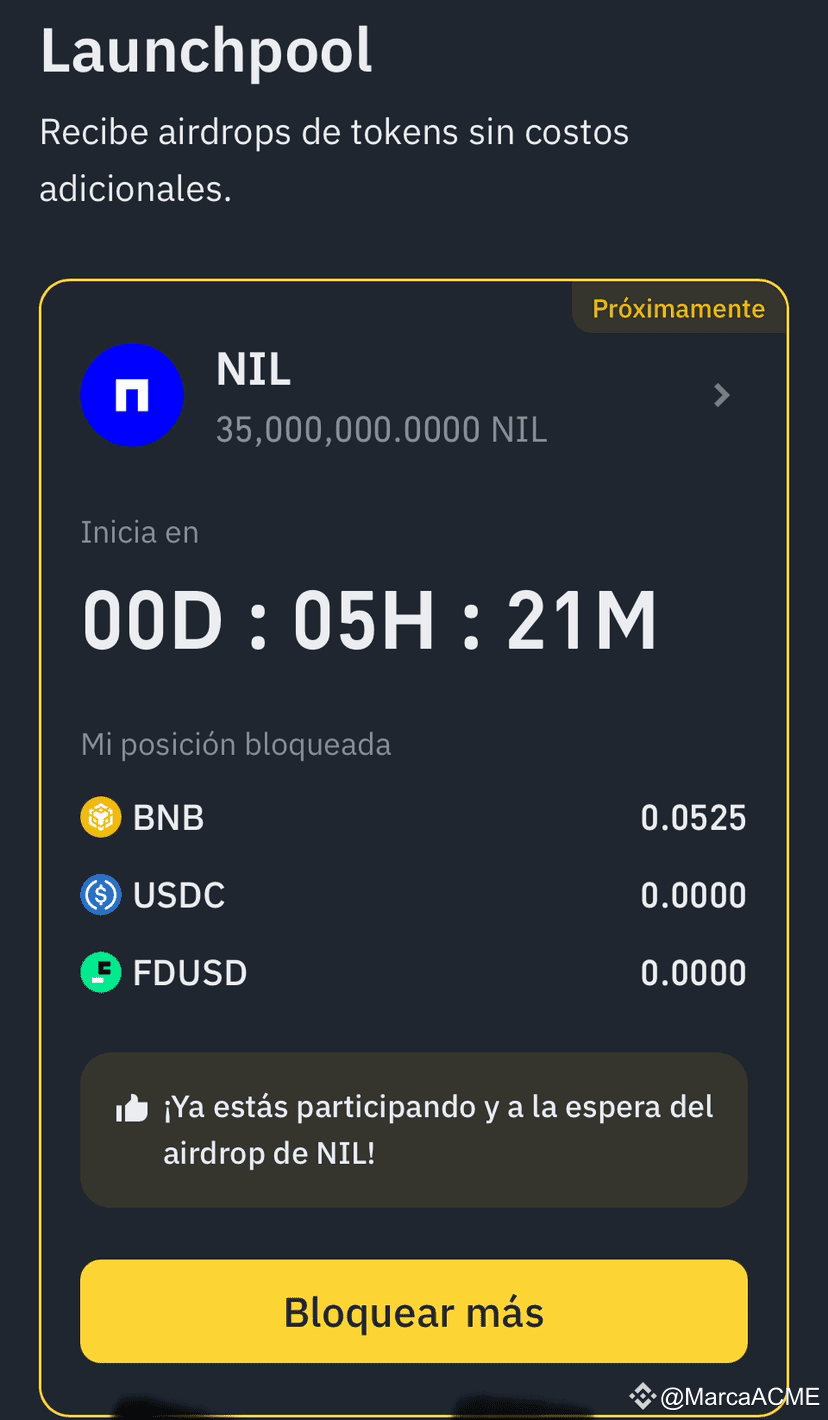828x1420 pixels.
Task: Expand the locked position section
Action: (x=235, y=743)
